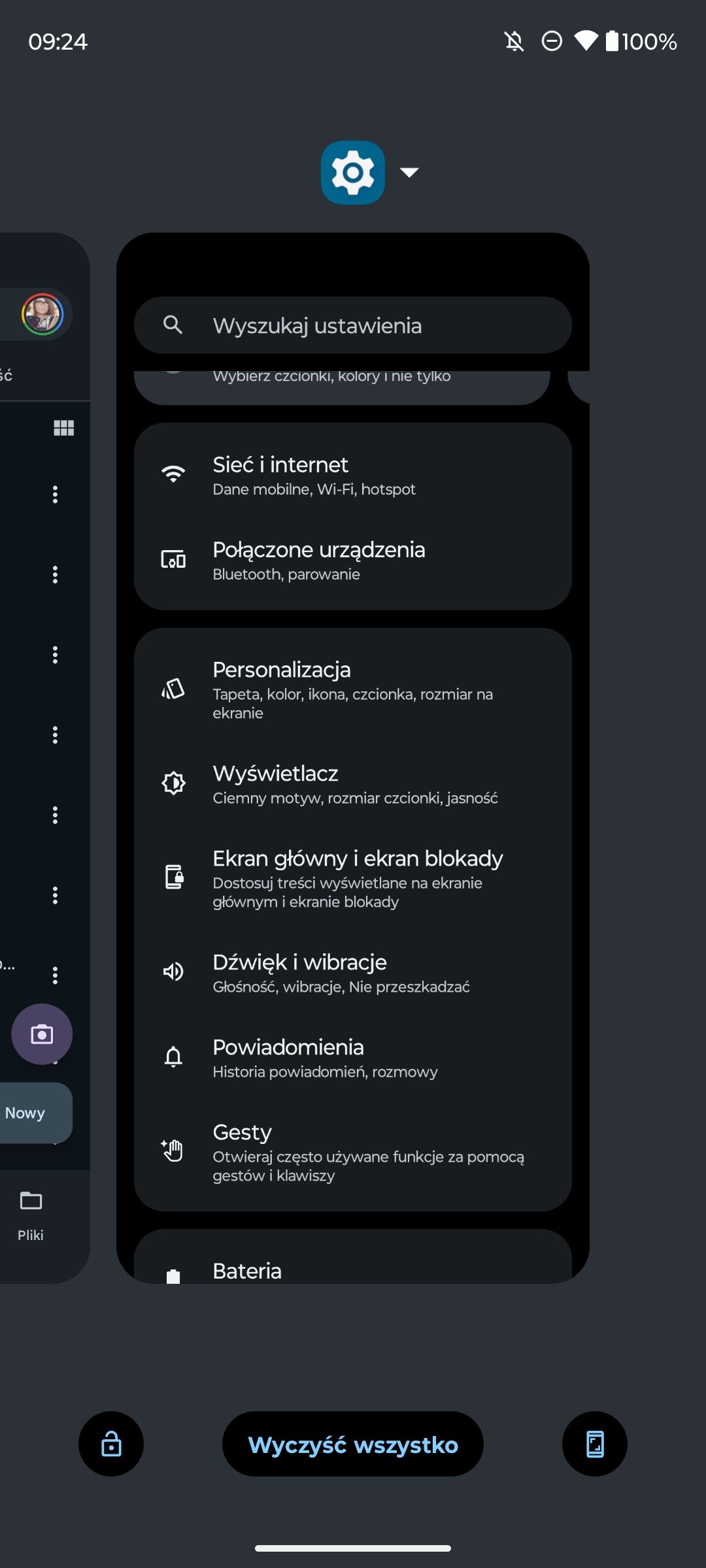Tap the phone screen icon button at bottom

pos(594,1445)
